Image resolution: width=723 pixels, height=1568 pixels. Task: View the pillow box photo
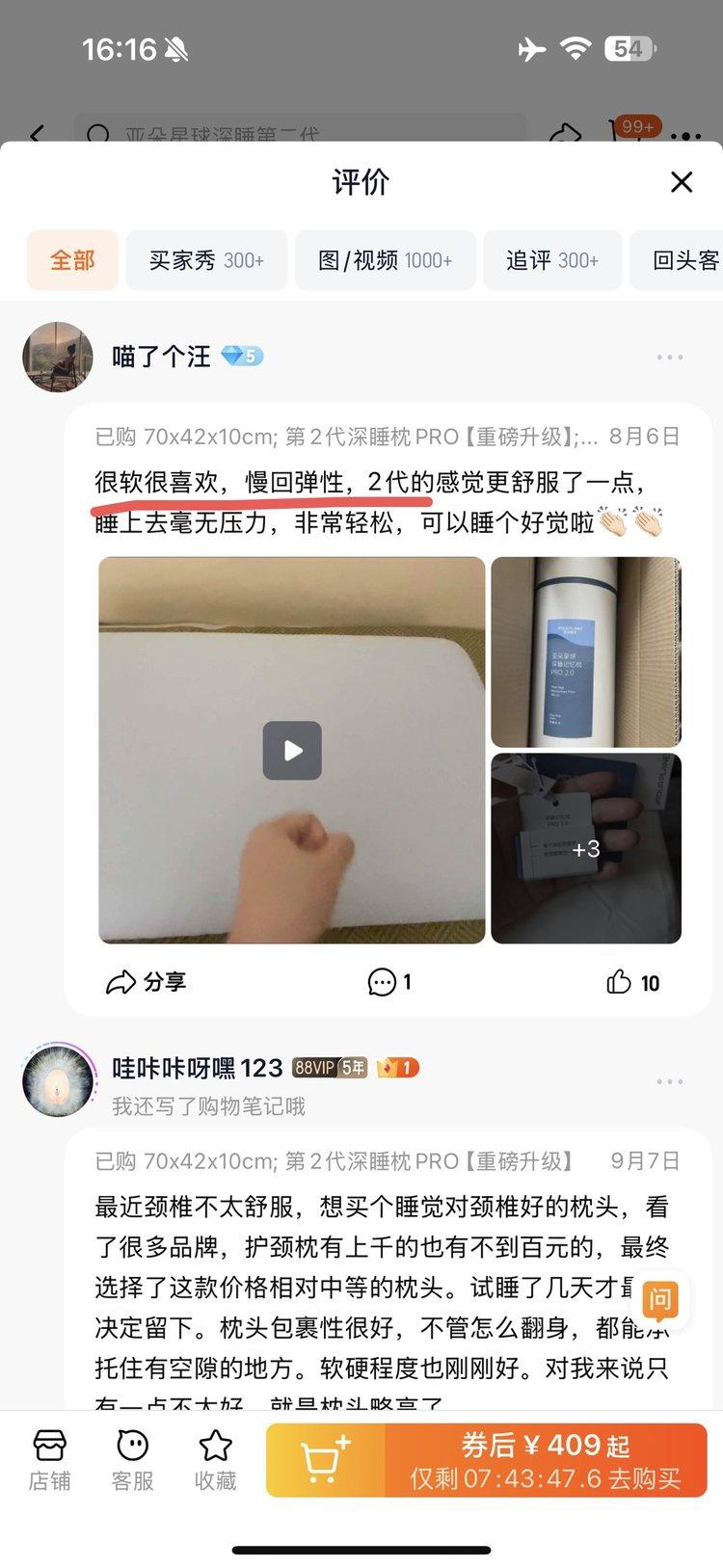coord(586,652)
